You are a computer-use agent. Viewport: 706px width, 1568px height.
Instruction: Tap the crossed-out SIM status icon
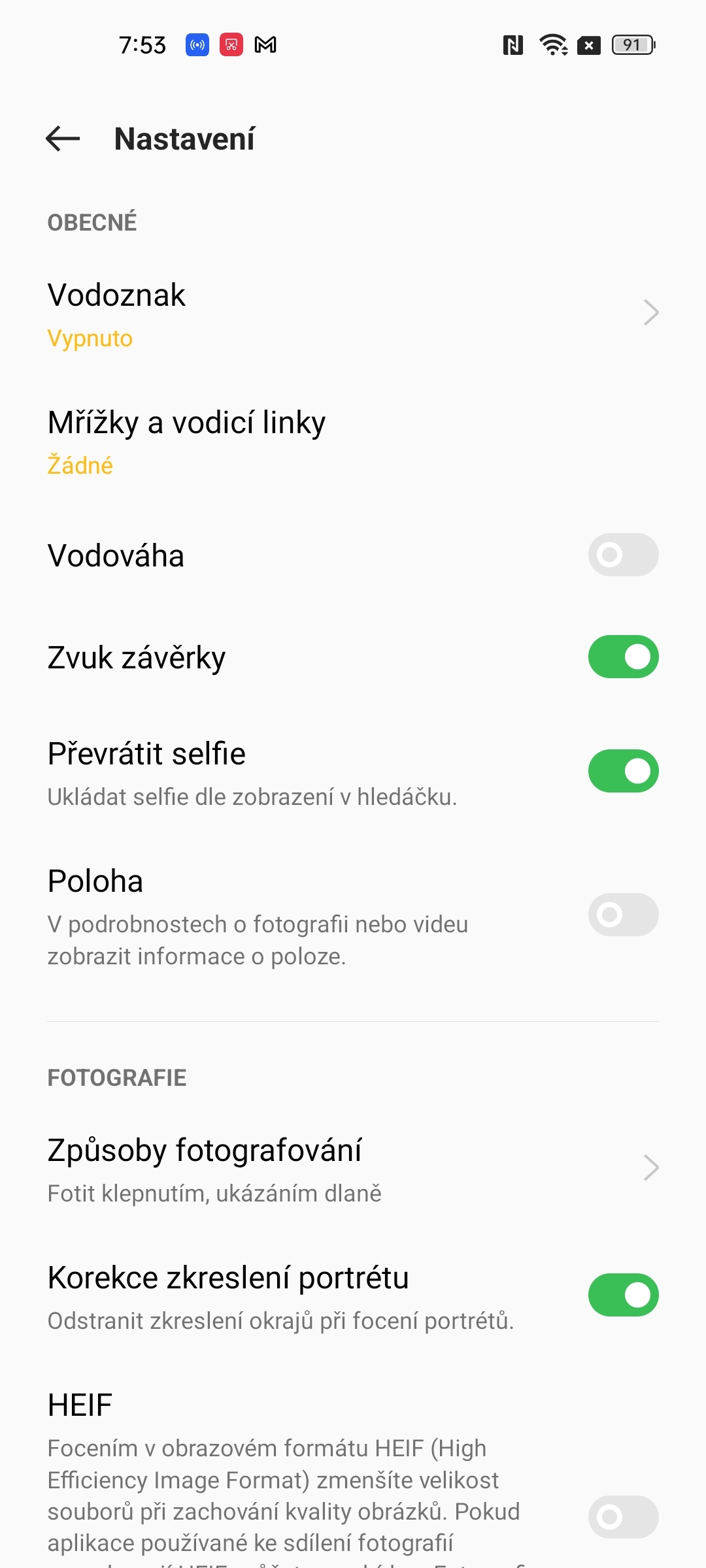(588, 46)
